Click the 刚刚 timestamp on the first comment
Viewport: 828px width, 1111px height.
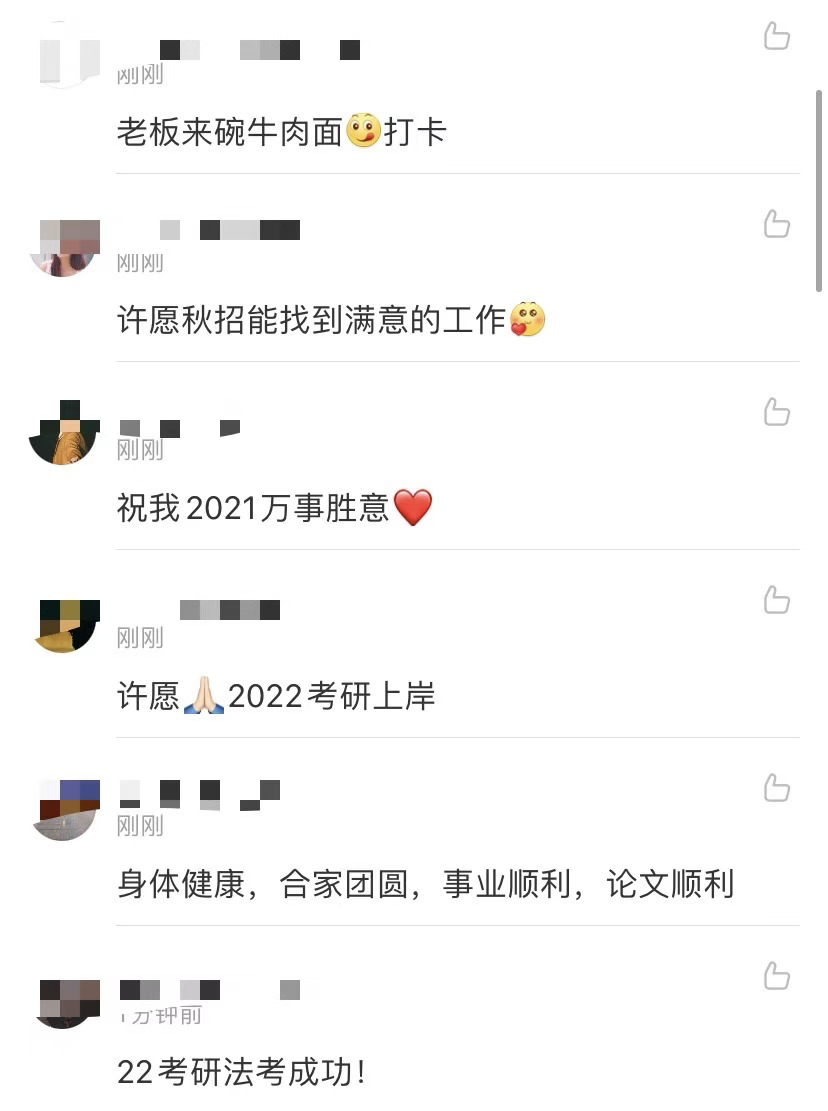point(139,75)
